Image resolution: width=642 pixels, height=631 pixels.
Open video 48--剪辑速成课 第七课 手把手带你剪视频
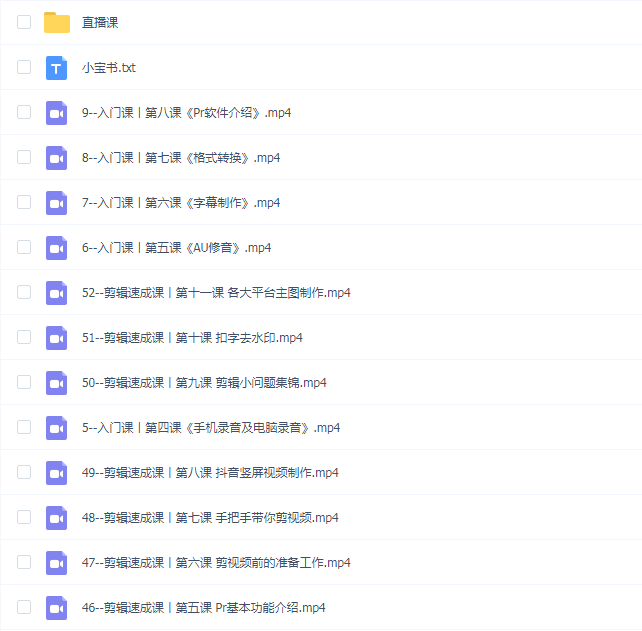point(210,517)
